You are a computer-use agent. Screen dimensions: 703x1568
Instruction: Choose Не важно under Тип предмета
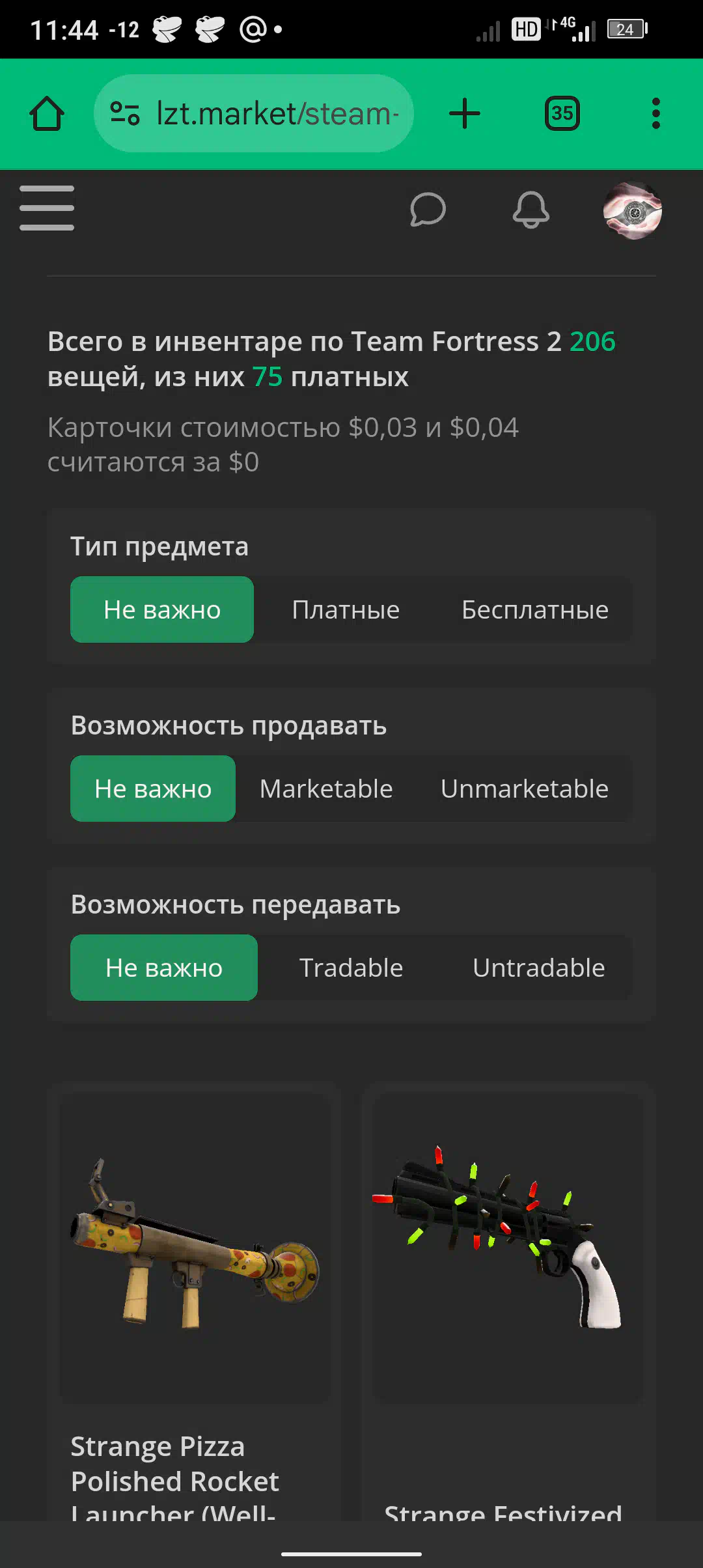tap(162, 610)
